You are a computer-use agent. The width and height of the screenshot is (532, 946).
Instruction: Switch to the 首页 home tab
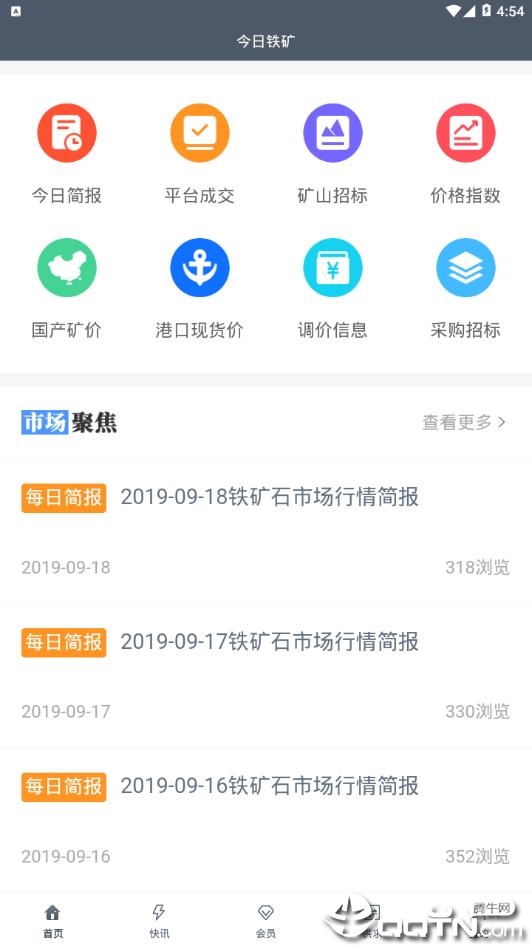click(53, 921)
